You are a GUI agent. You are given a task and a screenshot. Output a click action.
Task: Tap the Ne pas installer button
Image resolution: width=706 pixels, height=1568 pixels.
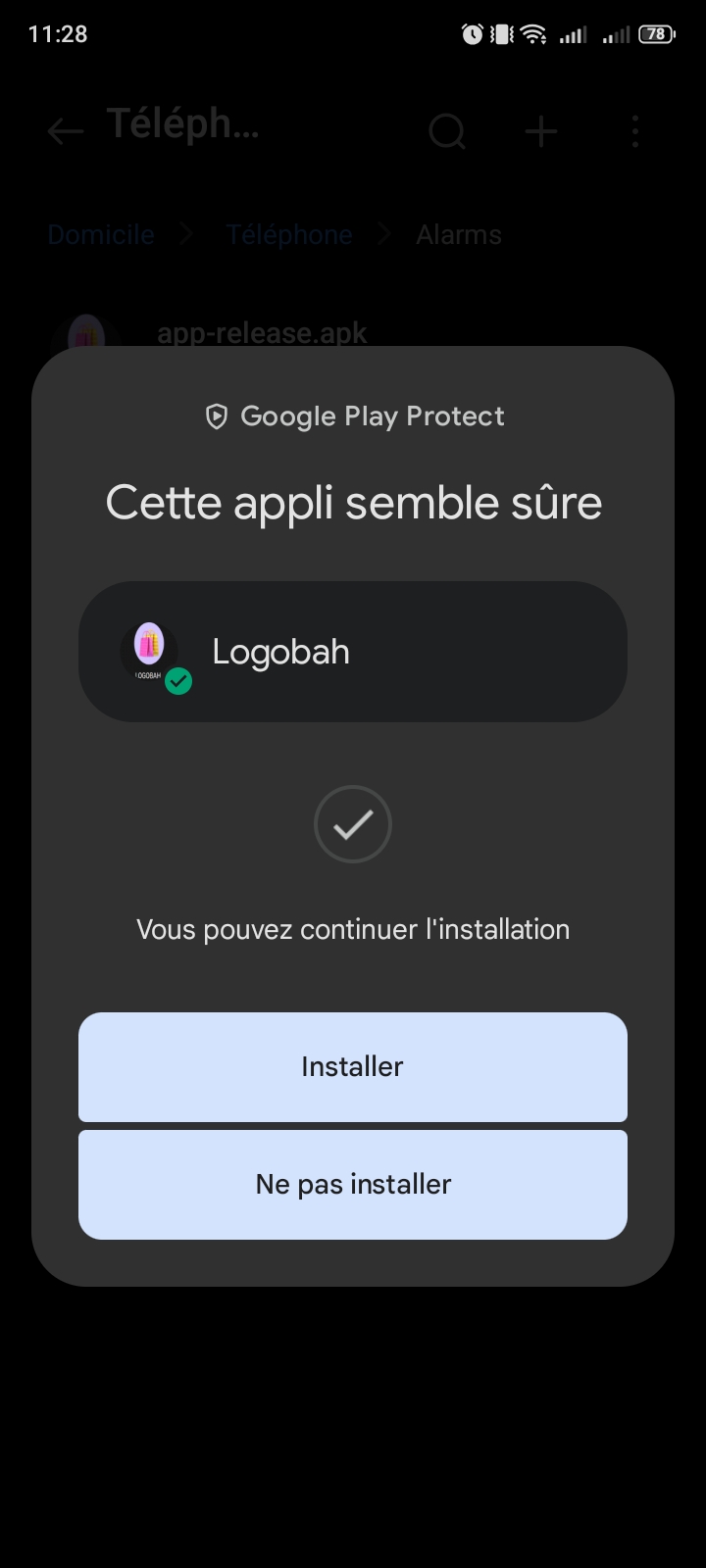click(353, 1184)
